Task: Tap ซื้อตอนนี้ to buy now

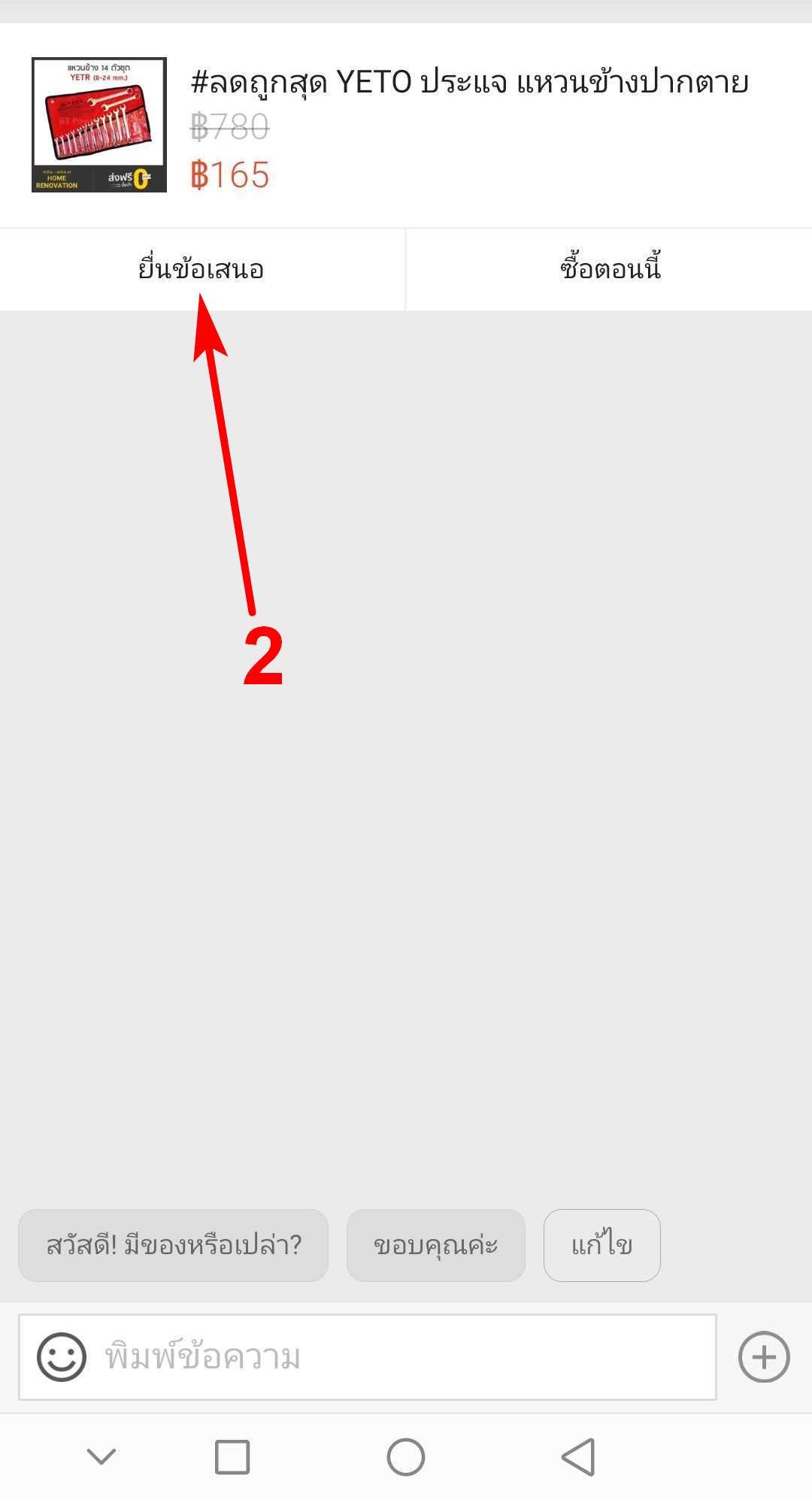Action: (610, 269)
